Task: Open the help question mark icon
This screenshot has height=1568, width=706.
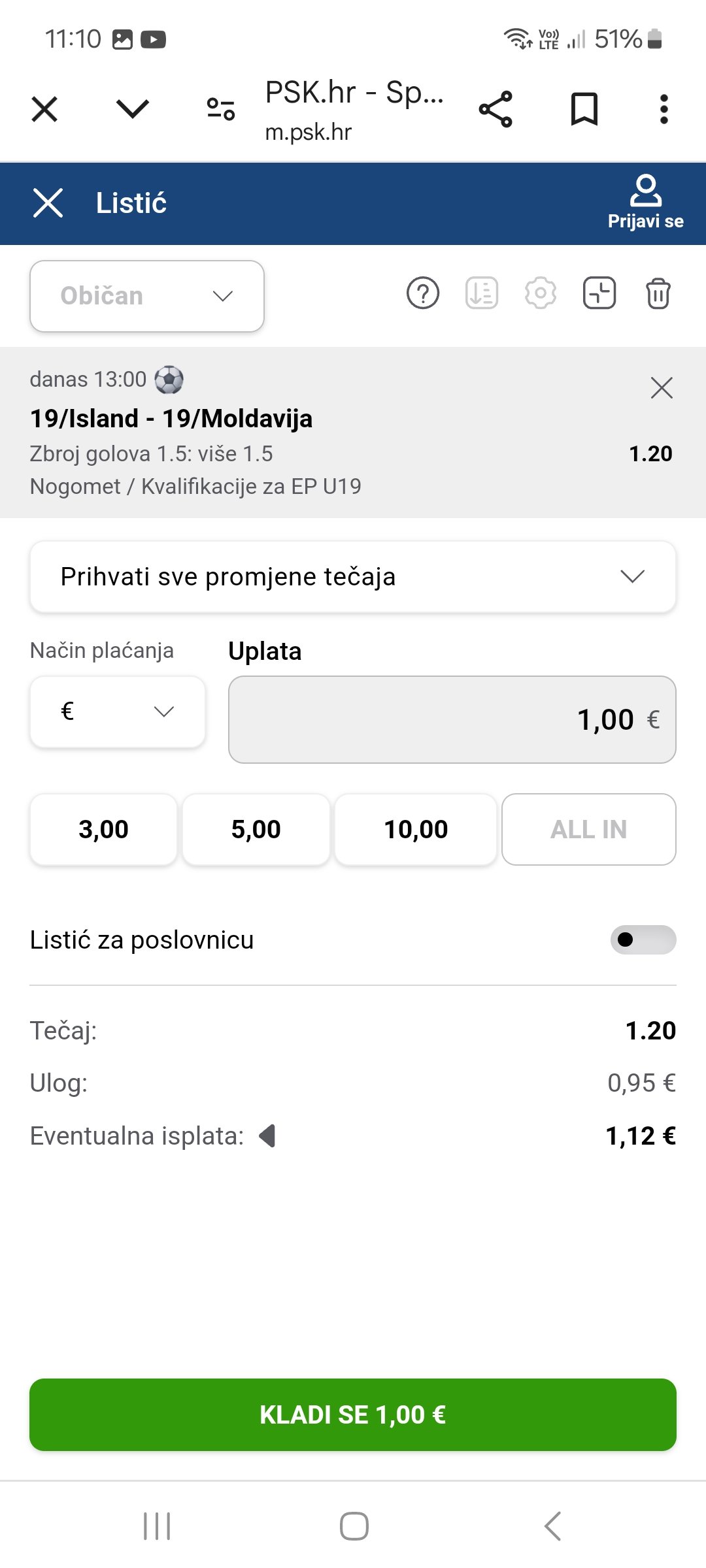Action: pos(423,293)
